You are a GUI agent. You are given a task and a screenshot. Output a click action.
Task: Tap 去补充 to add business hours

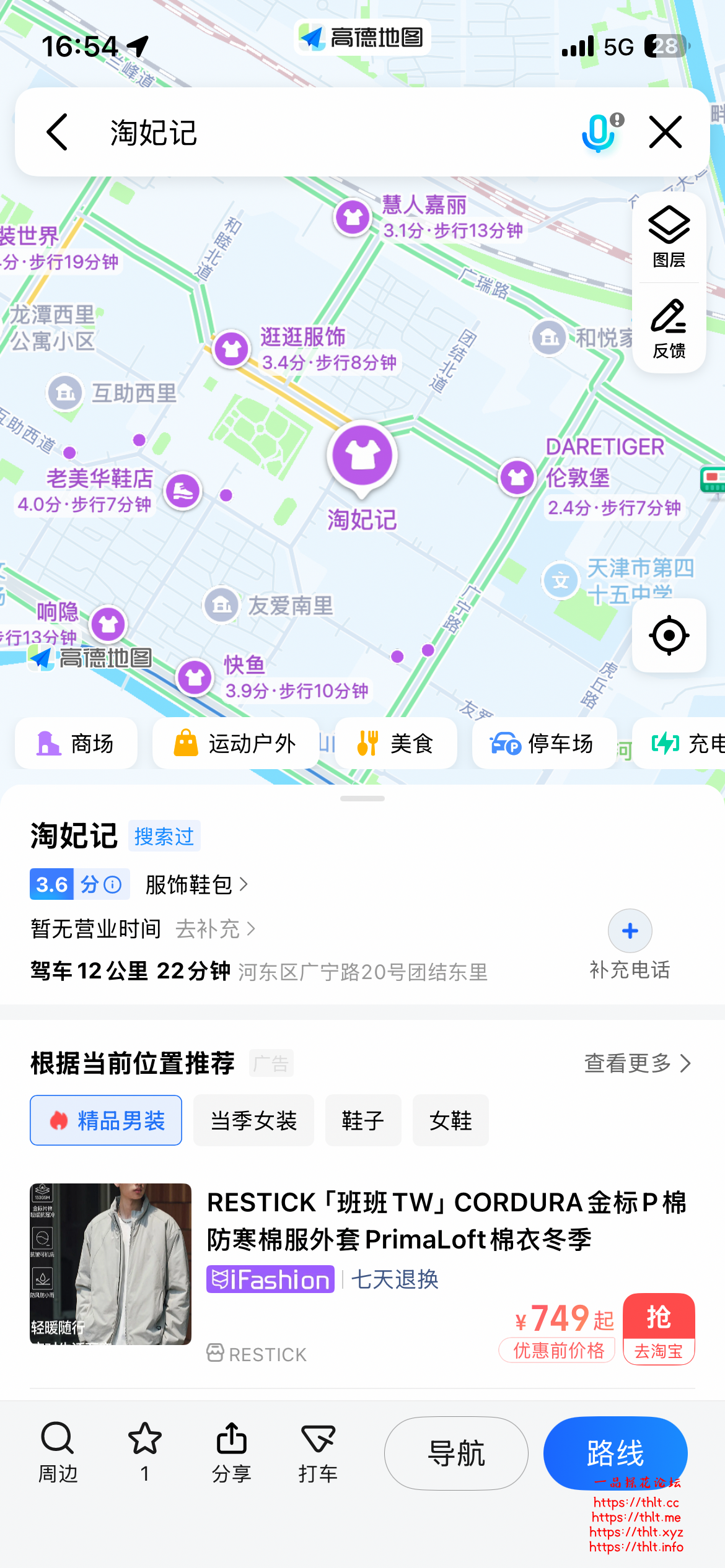215,929
